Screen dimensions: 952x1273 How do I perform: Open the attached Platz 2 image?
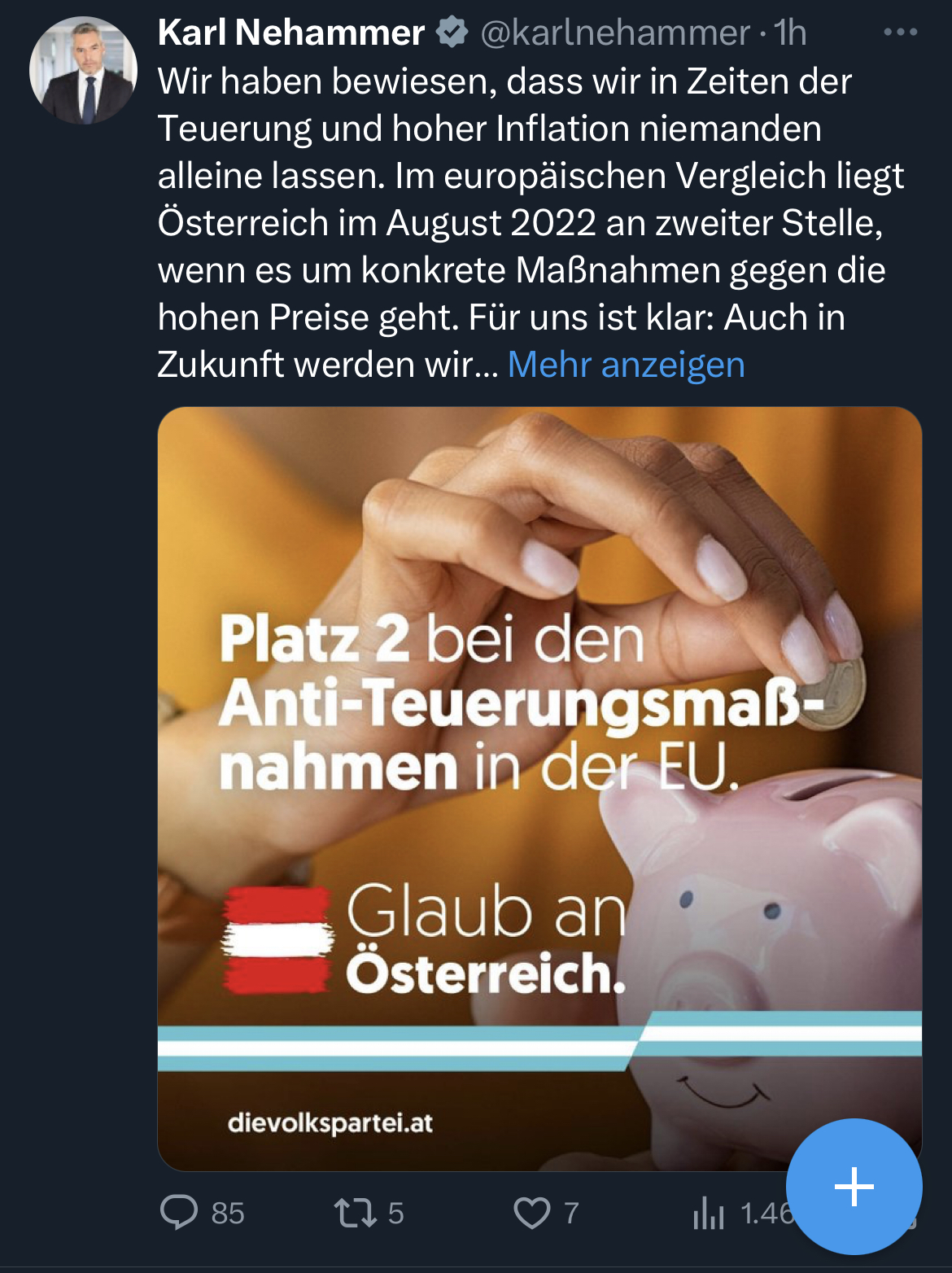(539, 788)
